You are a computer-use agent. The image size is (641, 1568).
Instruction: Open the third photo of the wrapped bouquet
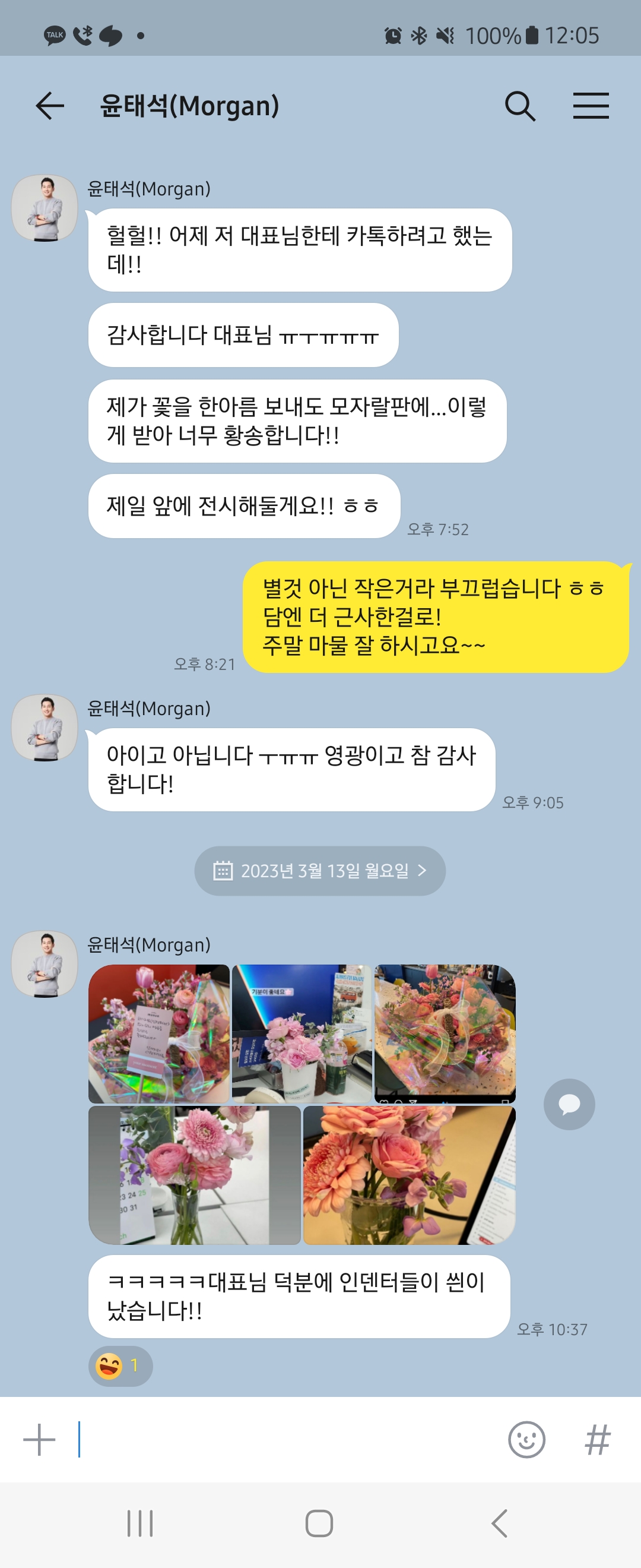[445, 1033]
